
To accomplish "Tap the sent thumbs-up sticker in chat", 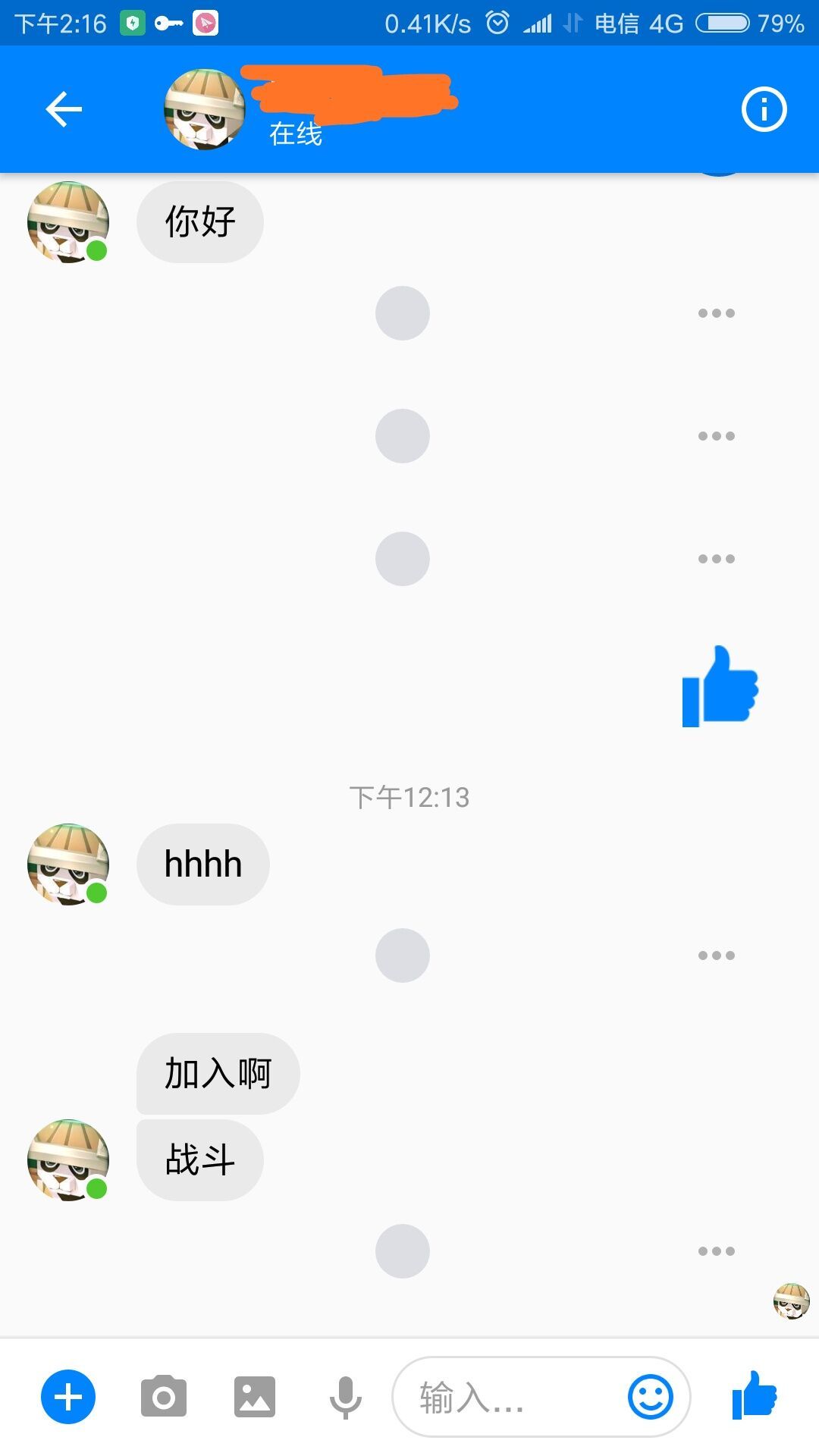I will pyautogui.click(x=720, y=687).
